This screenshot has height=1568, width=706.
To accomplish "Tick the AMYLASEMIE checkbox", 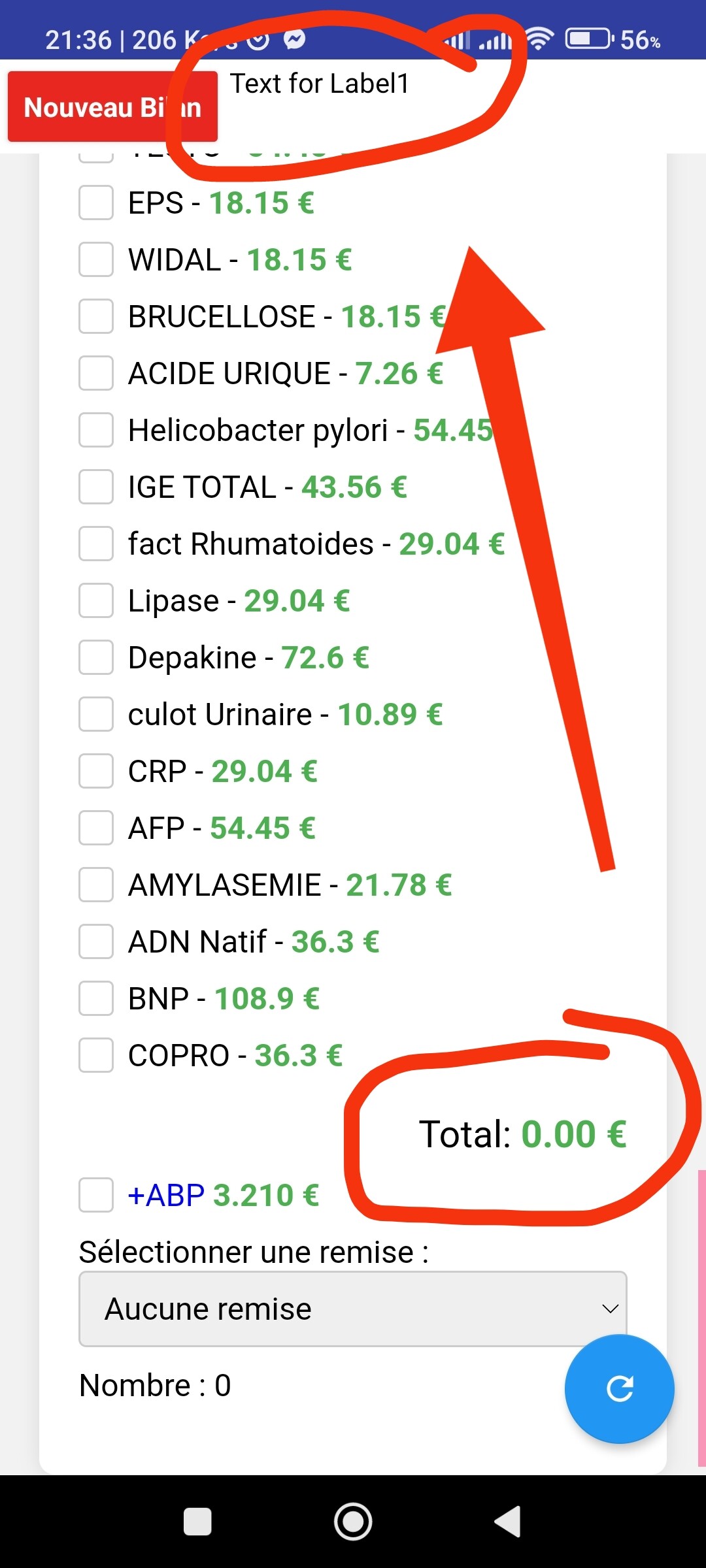I will click(96, 885).
